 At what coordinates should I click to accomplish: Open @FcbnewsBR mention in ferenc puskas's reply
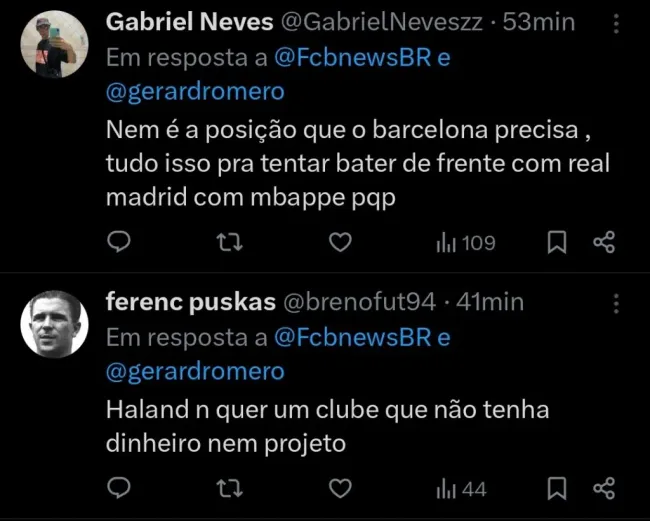352,337
